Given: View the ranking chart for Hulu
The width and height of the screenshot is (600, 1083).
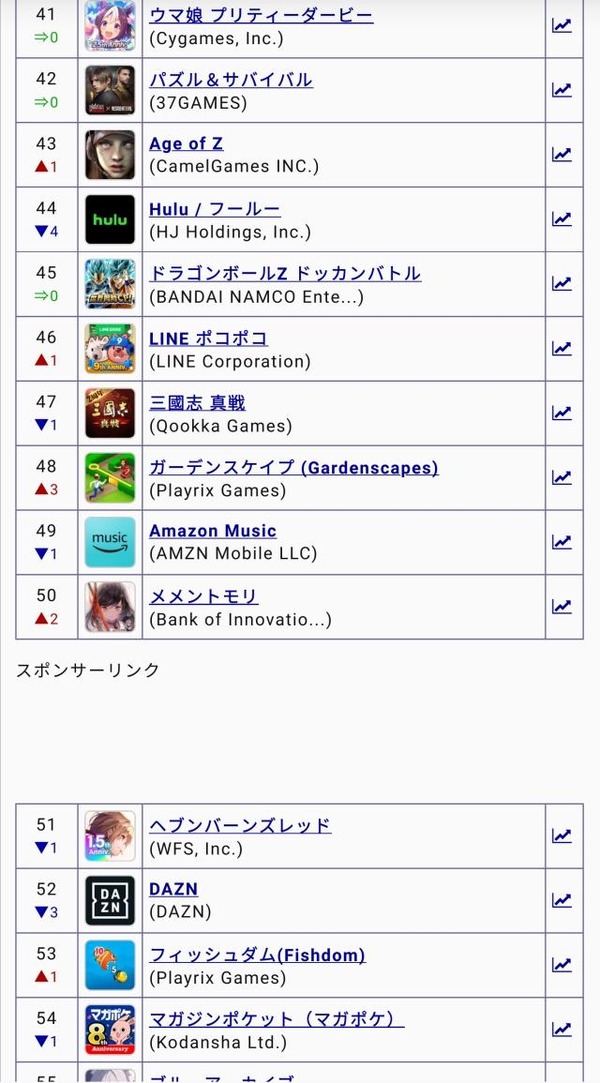Looking at the screenshot, I should (561, 219).
